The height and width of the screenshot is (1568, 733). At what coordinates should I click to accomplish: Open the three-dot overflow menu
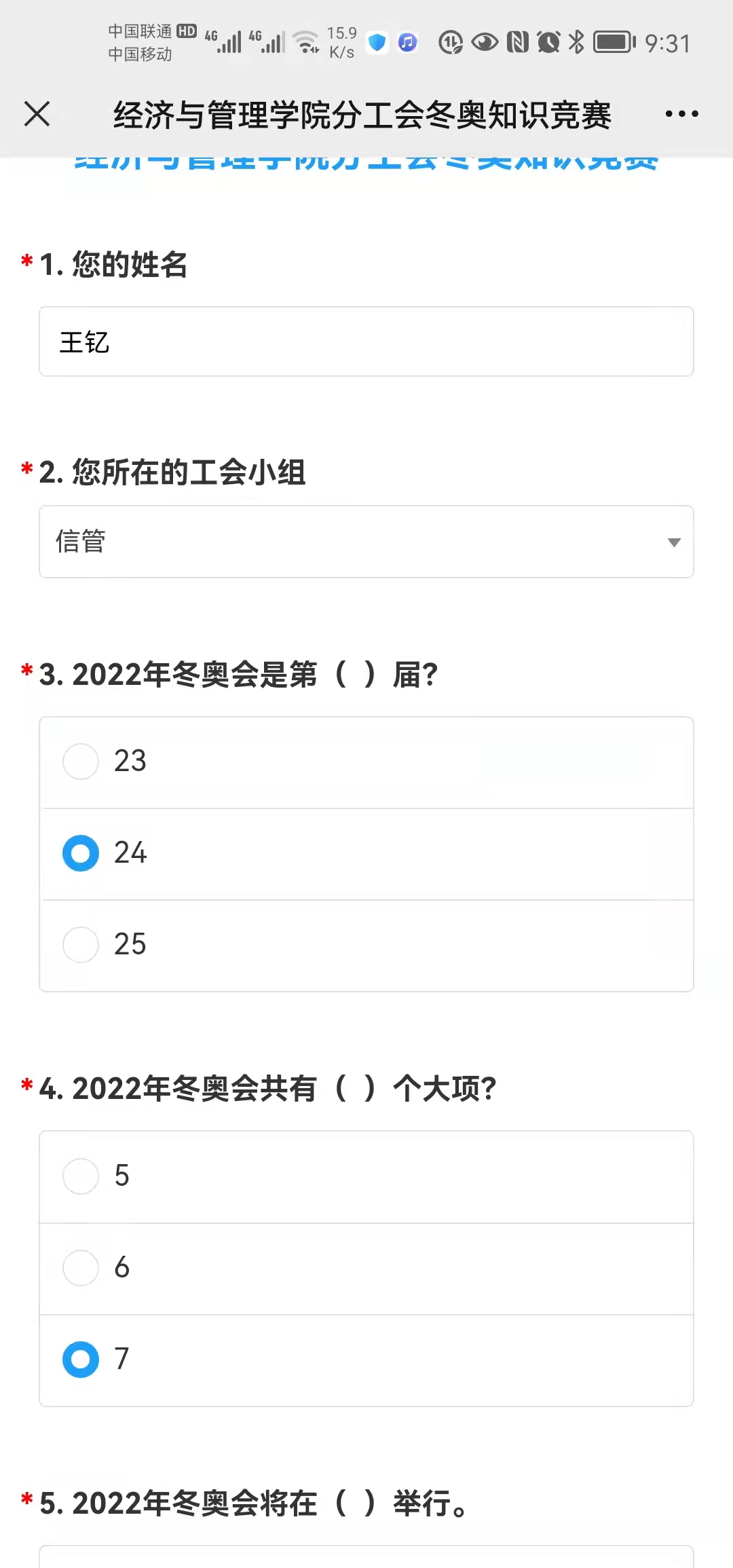(681, 113)
